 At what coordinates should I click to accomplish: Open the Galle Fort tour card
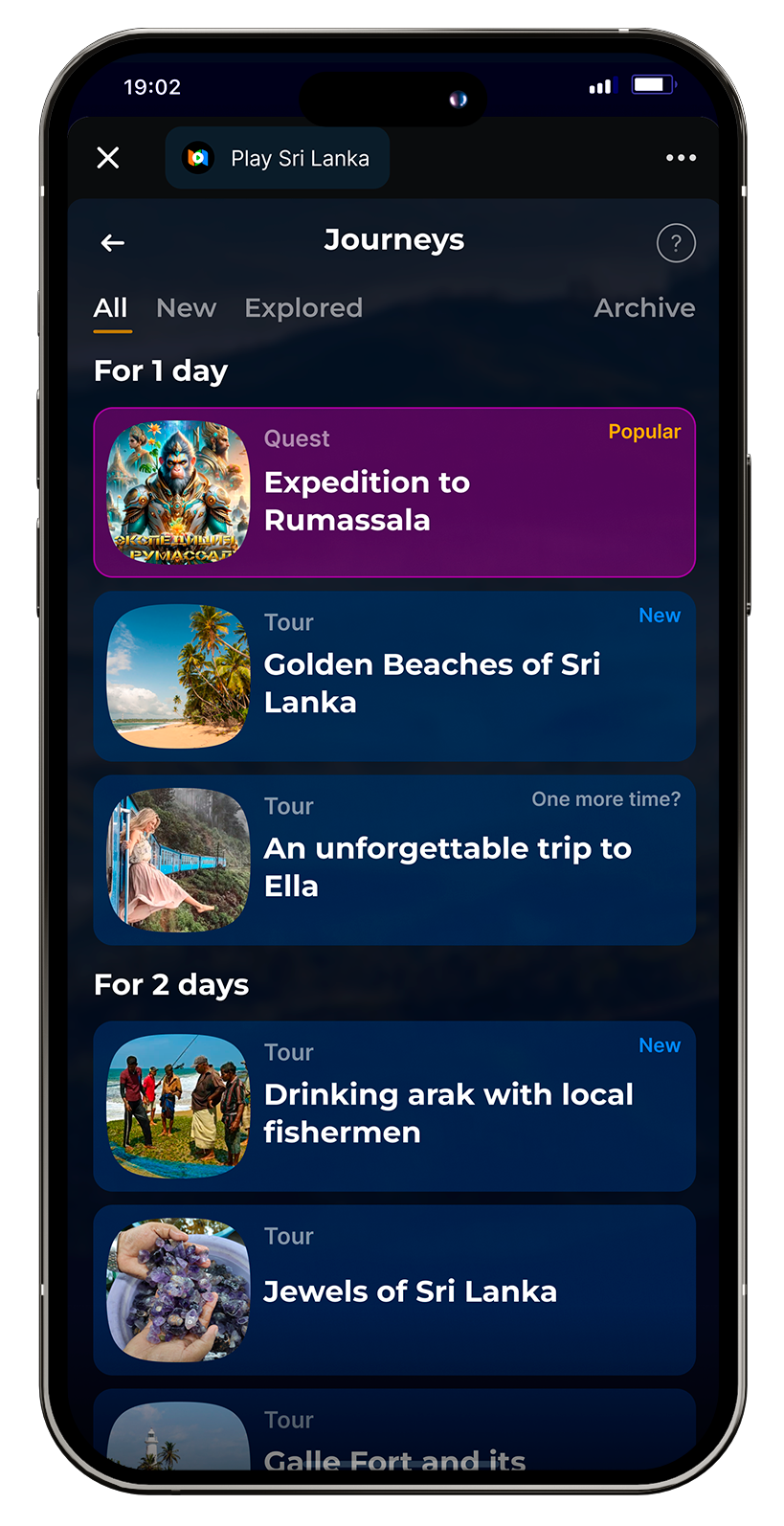click(394, 1436)
